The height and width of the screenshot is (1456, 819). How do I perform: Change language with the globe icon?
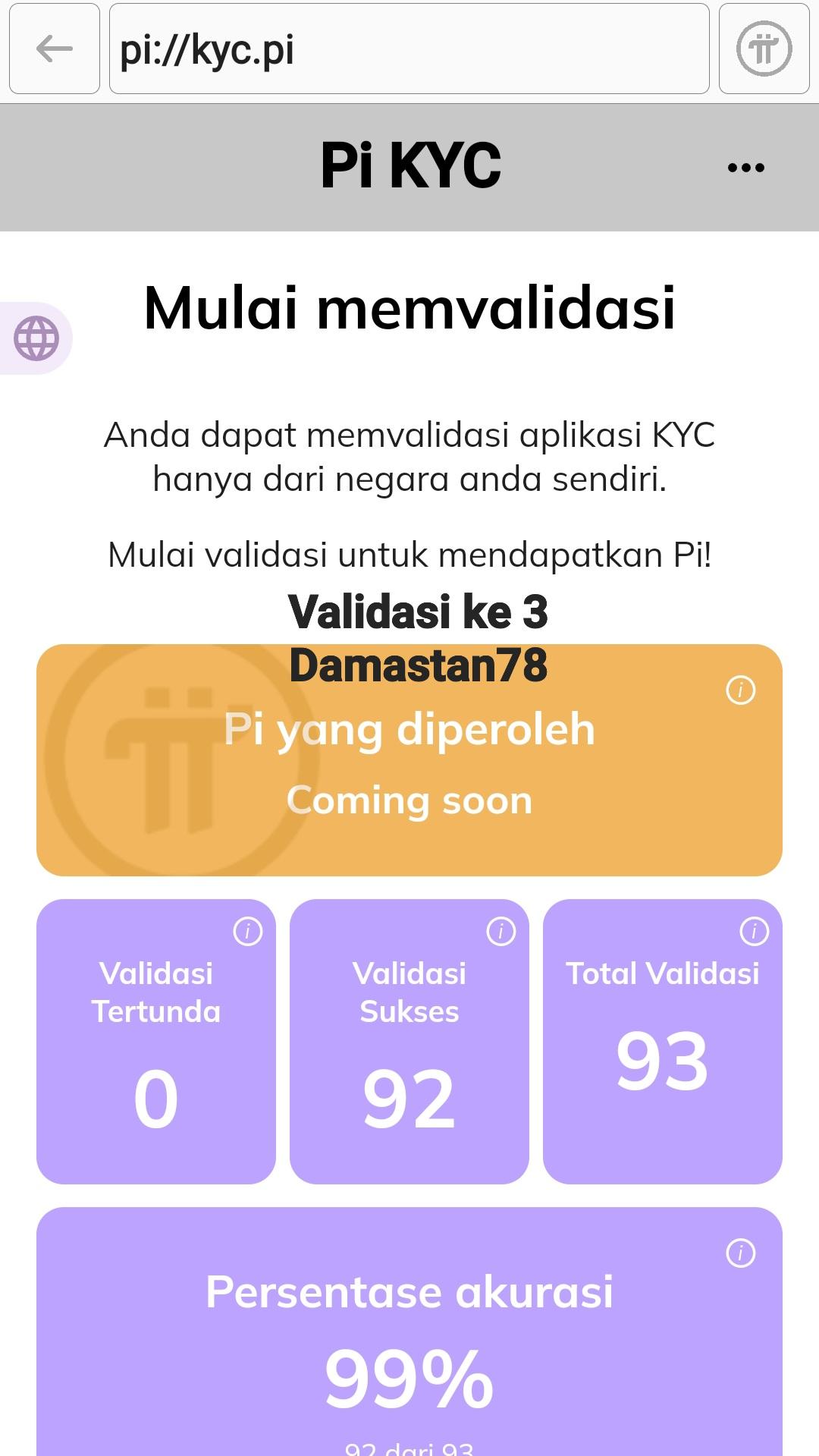(36, 338)
